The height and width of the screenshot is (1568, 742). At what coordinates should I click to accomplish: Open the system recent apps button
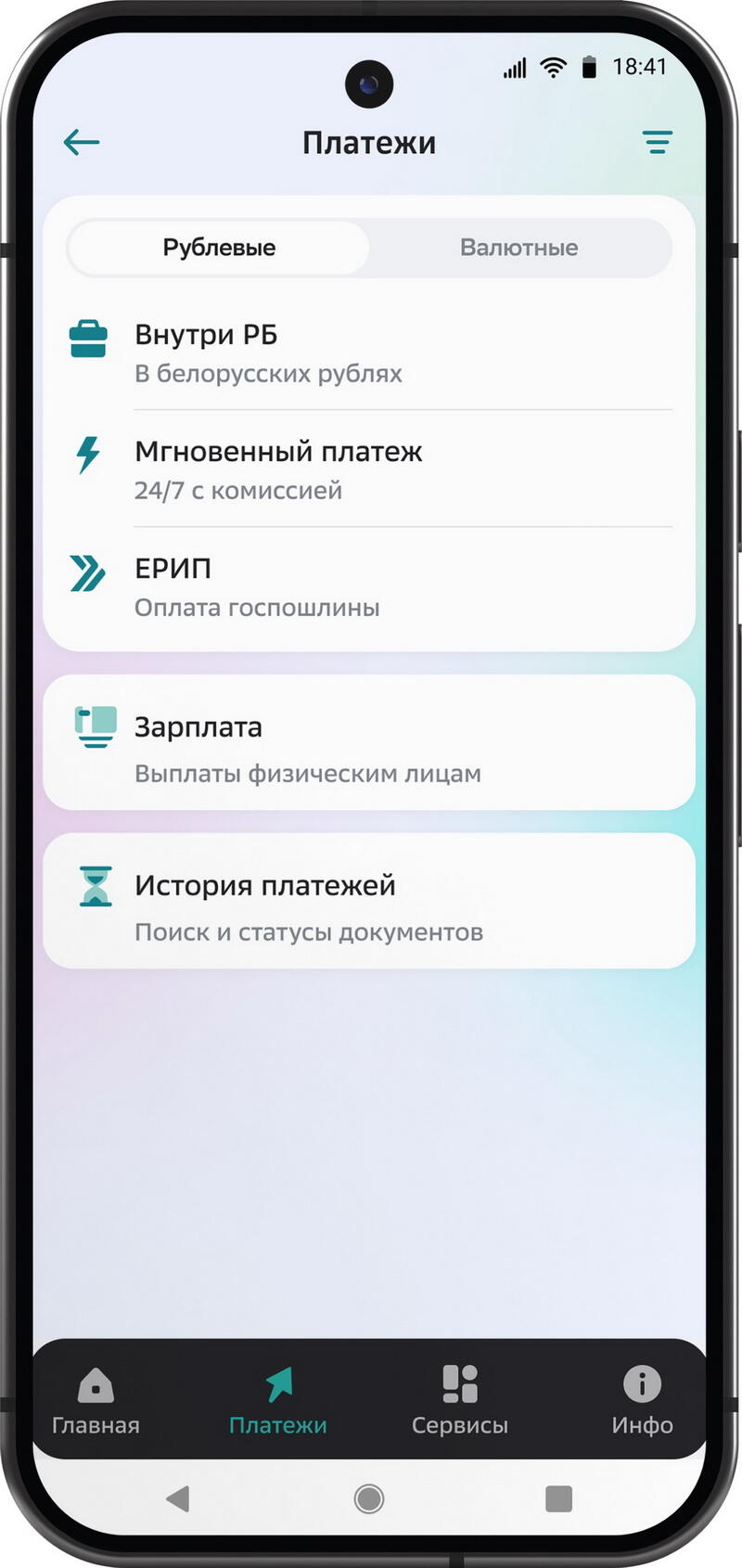pos(558,1498)
